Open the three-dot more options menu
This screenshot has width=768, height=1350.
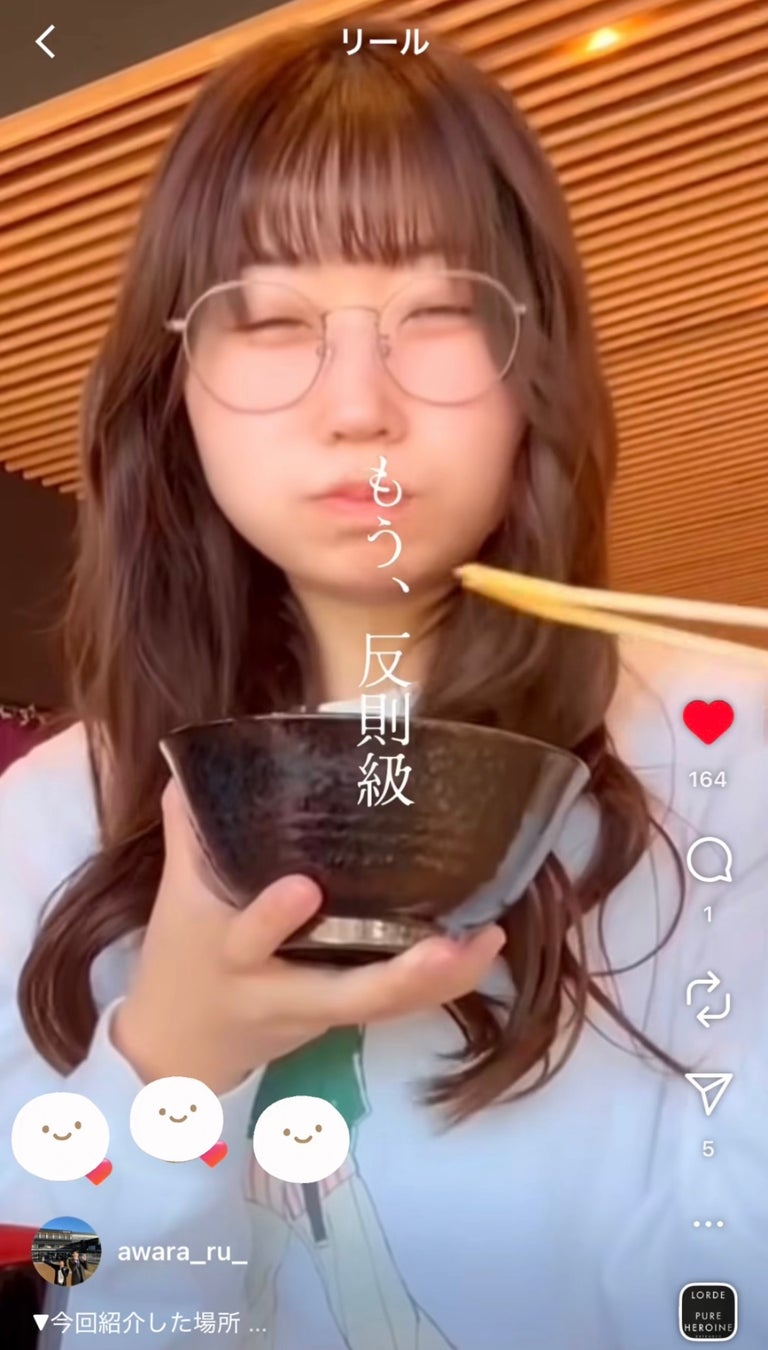(x=708, y=1224)
